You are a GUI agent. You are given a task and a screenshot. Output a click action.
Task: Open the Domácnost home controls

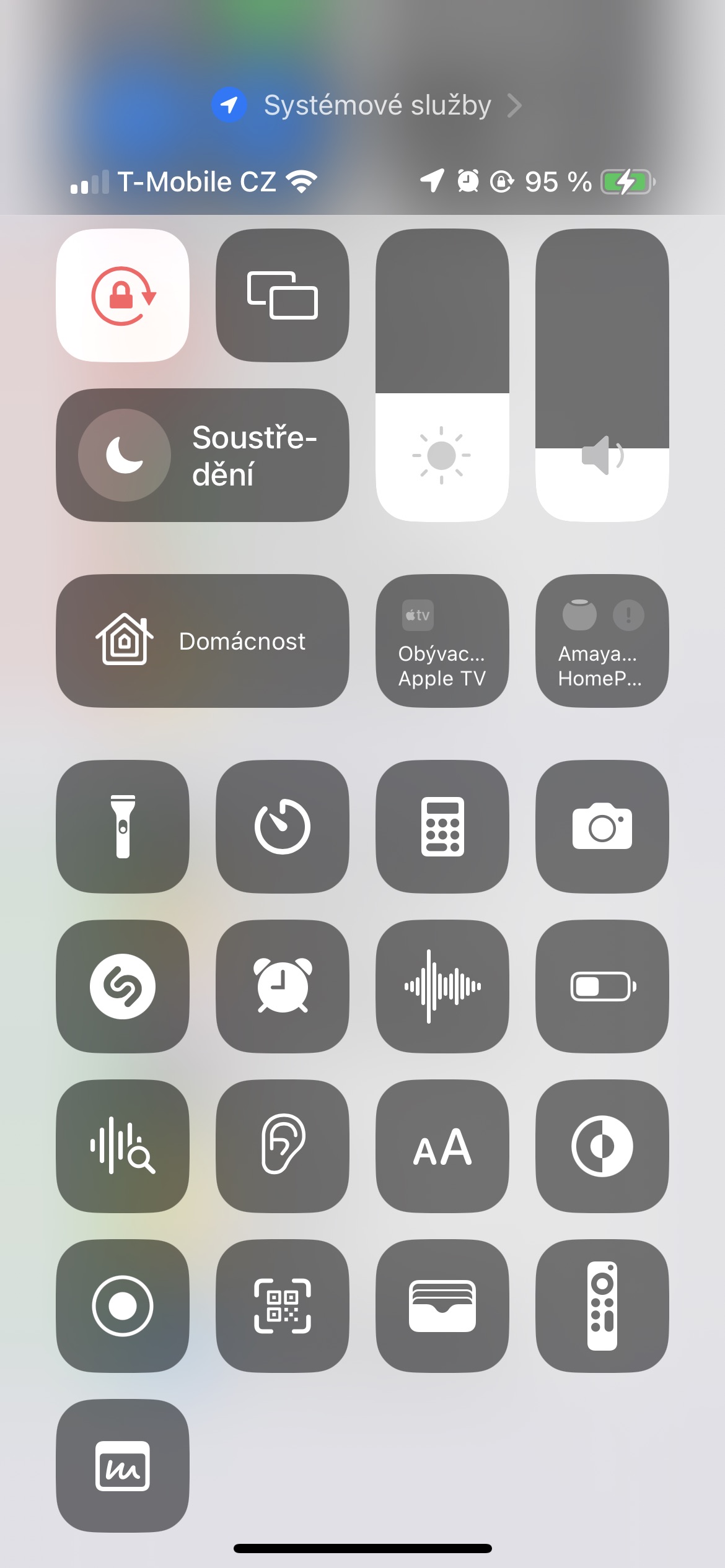pos(203,641)
